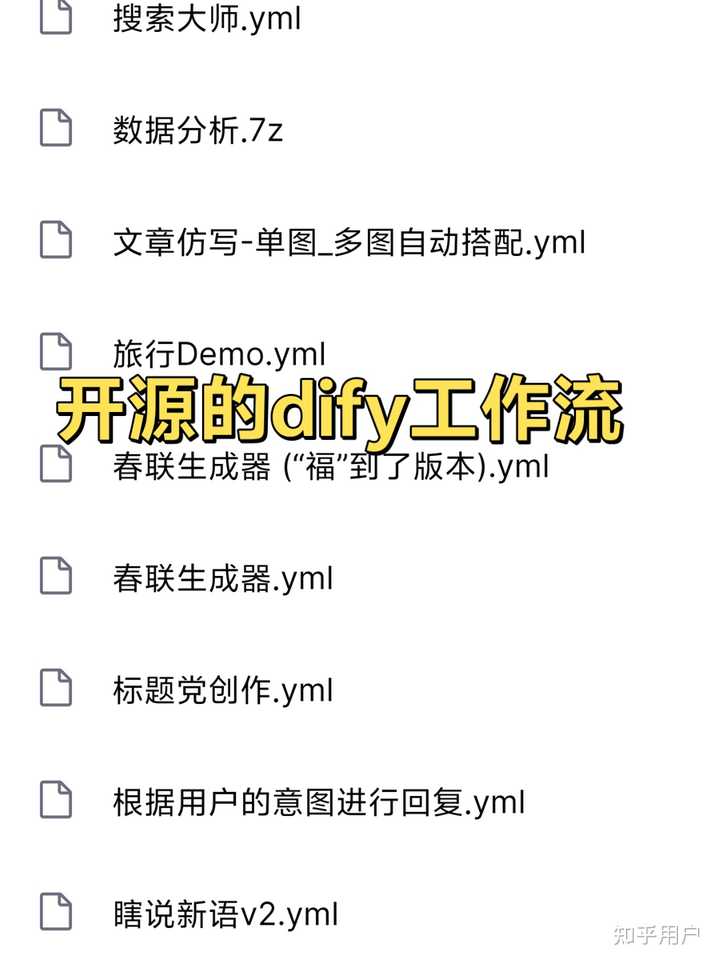Open the 标题党创作.yml file

222,690
